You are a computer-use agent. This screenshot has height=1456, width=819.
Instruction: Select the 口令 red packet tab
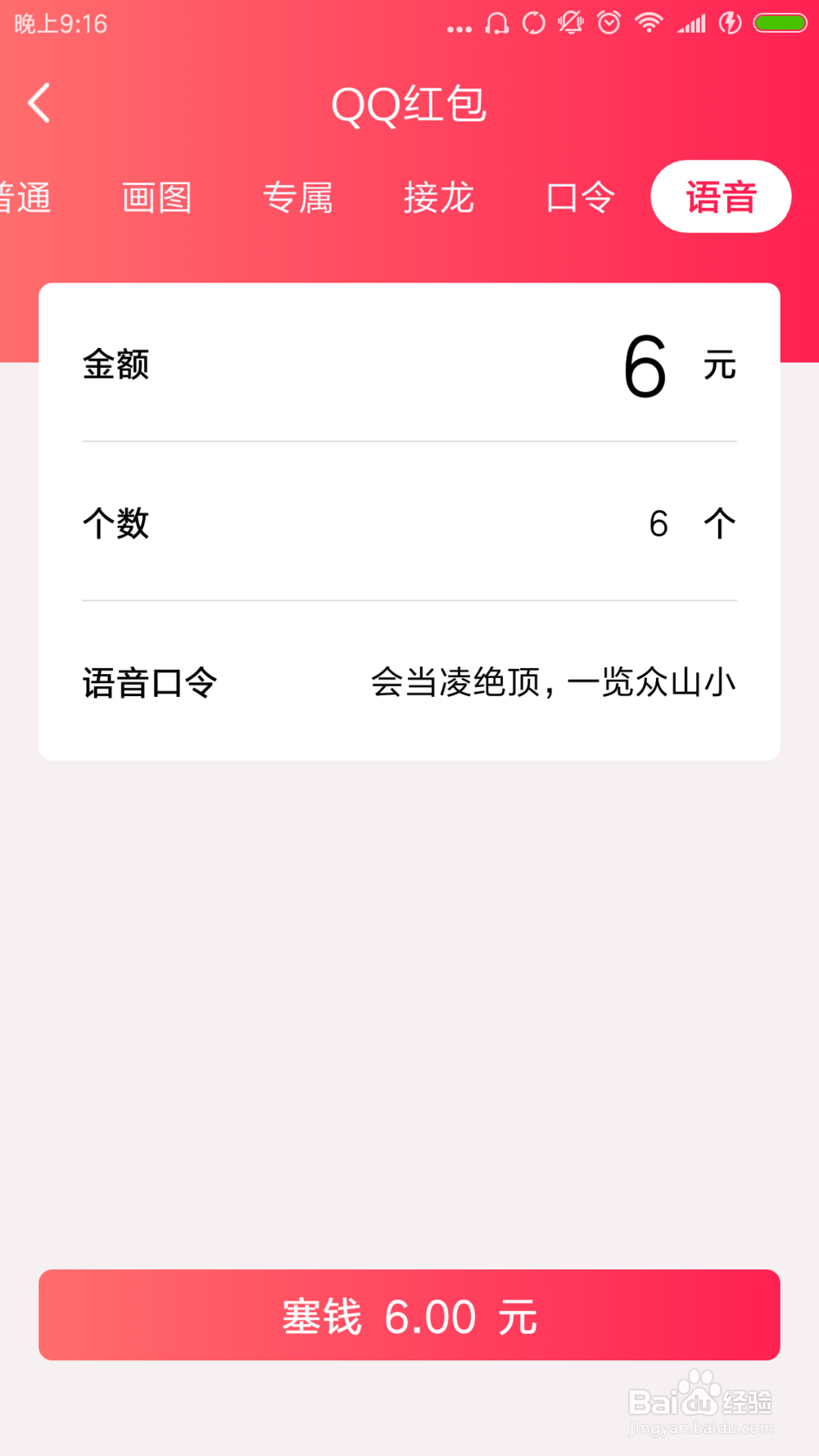pyautogui.click(x=580, y=197)
